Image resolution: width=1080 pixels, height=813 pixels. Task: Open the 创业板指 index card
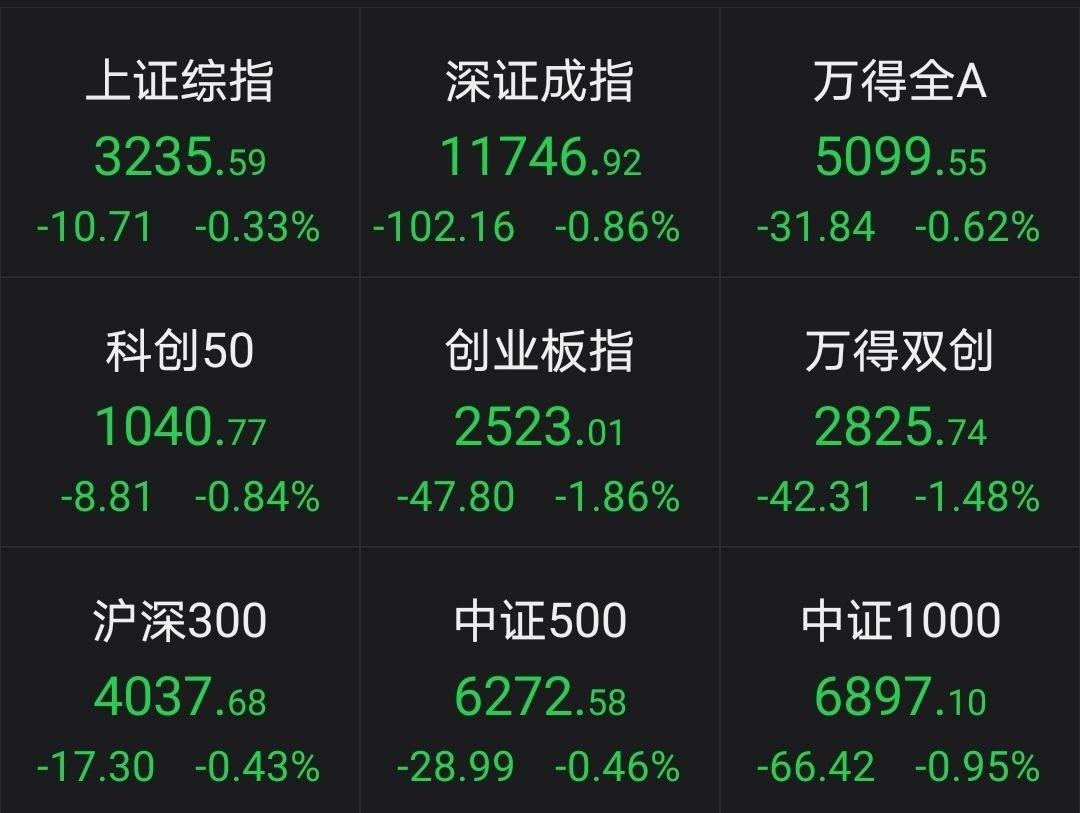tap(540, 425)
